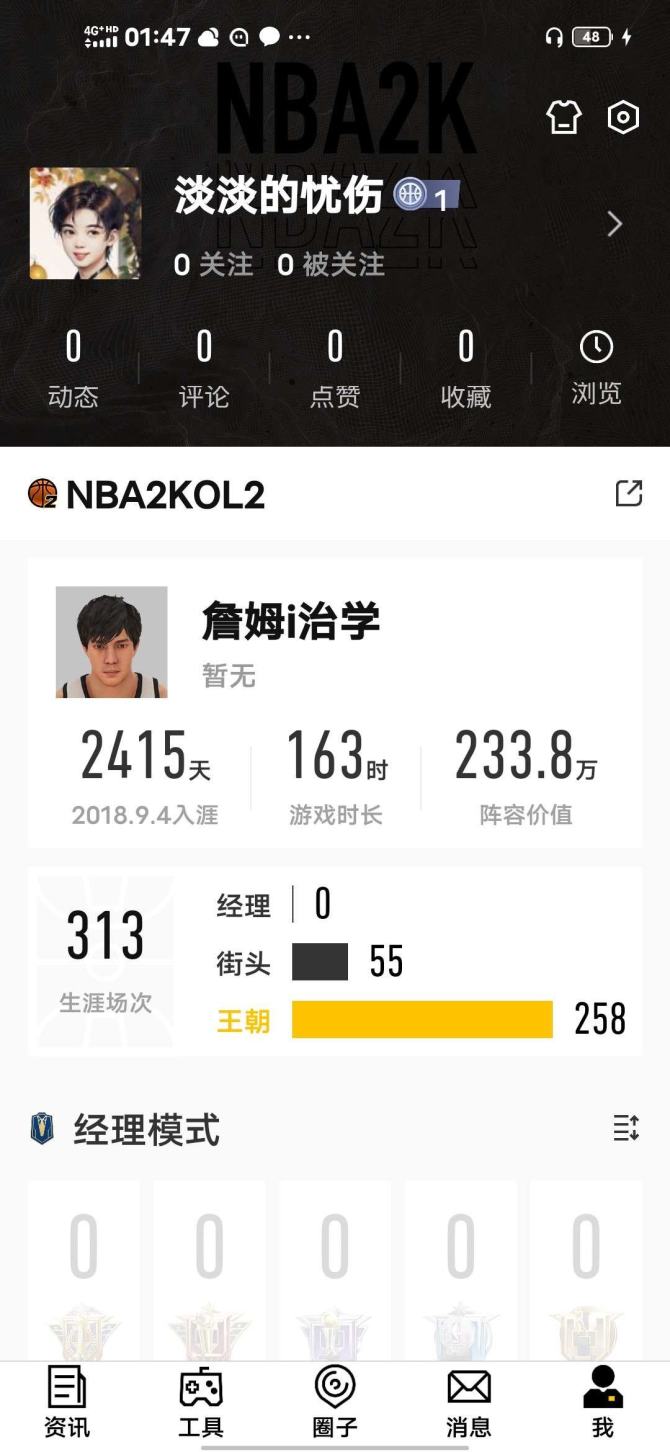Image resolution: width=670 pixels, height=1452 pixels.
Task: Switch to the 消息 tab
Action: click(468, 1402)
